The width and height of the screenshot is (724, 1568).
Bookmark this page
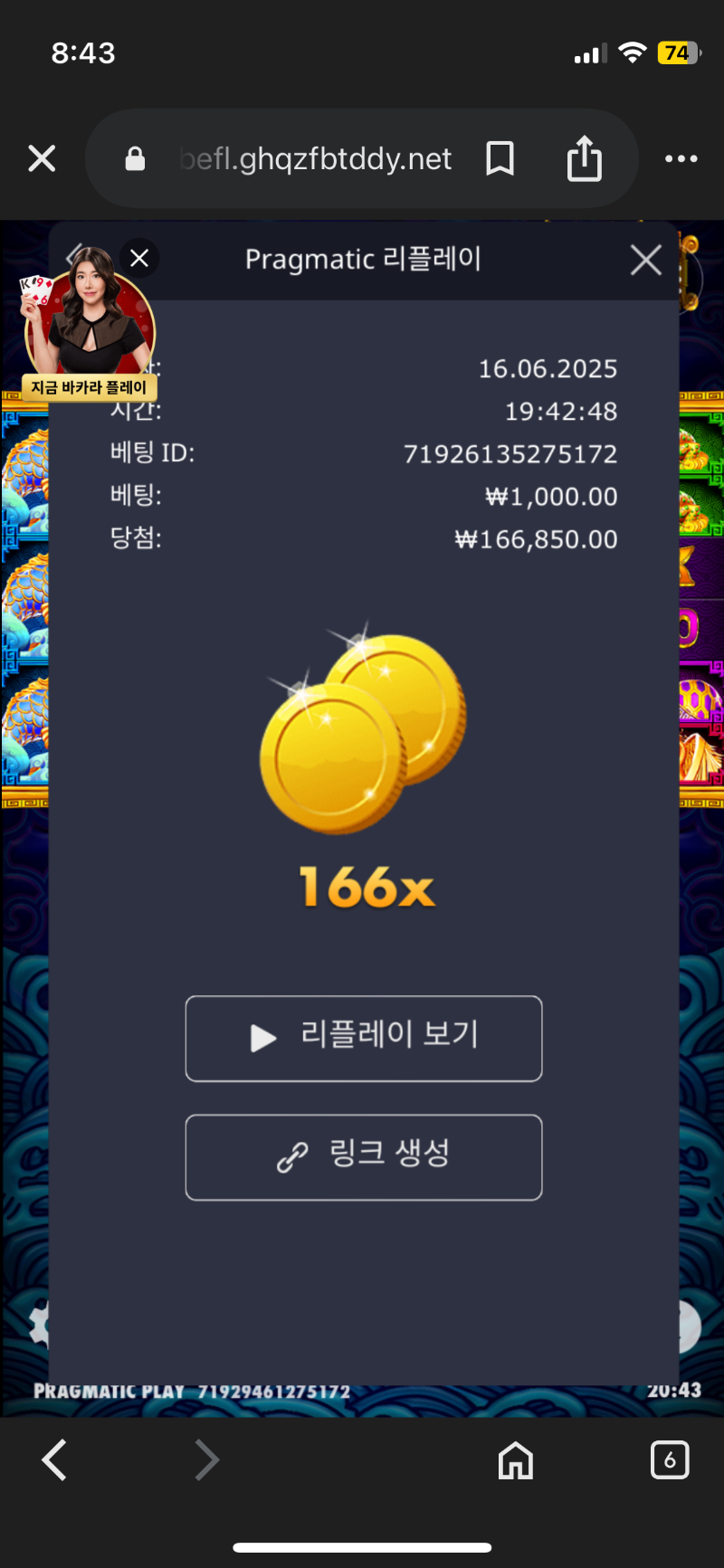pos(500,159)
